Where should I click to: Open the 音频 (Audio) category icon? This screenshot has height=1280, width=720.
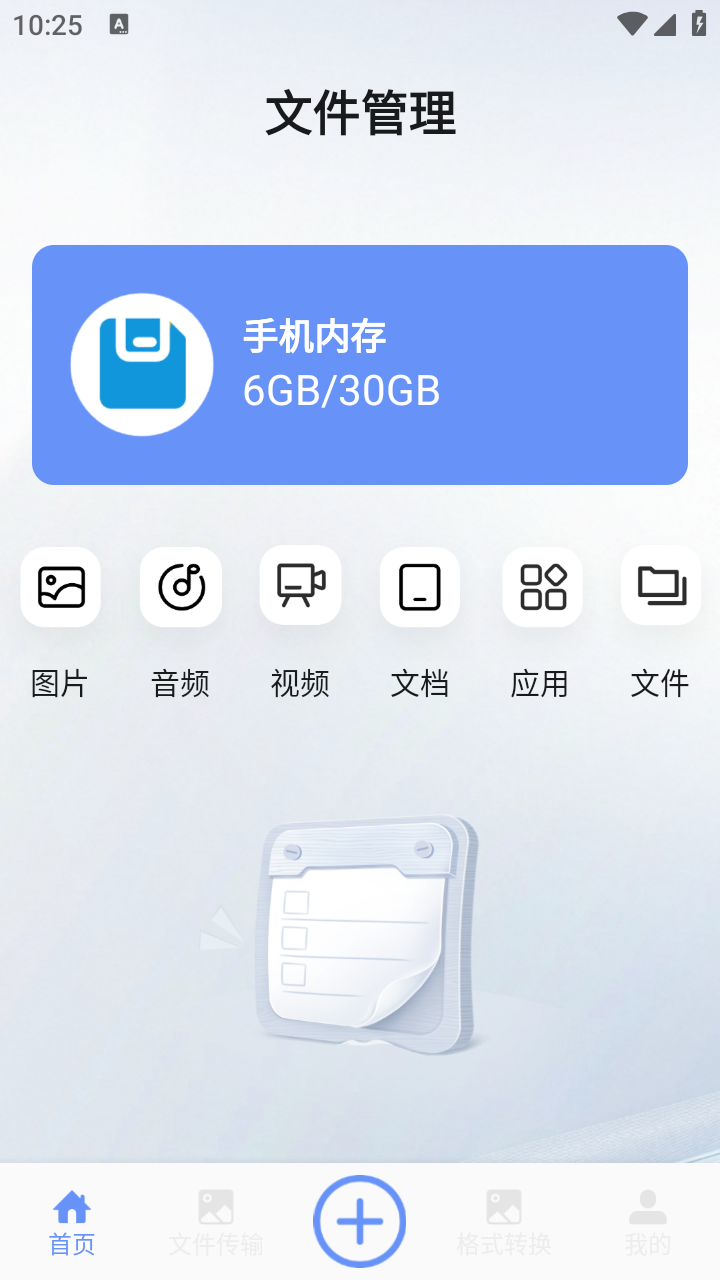[x=180, y=587]
